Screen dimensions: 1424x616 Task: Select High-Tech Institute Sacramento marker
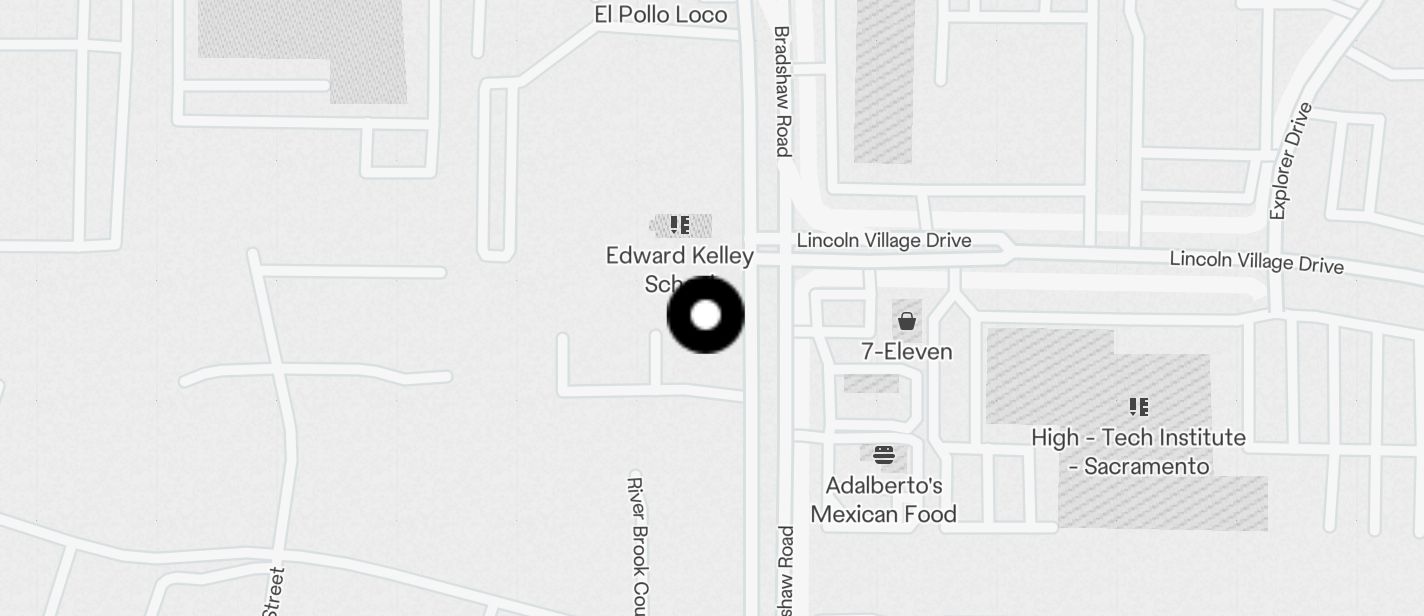click(x=1138, y=407)
